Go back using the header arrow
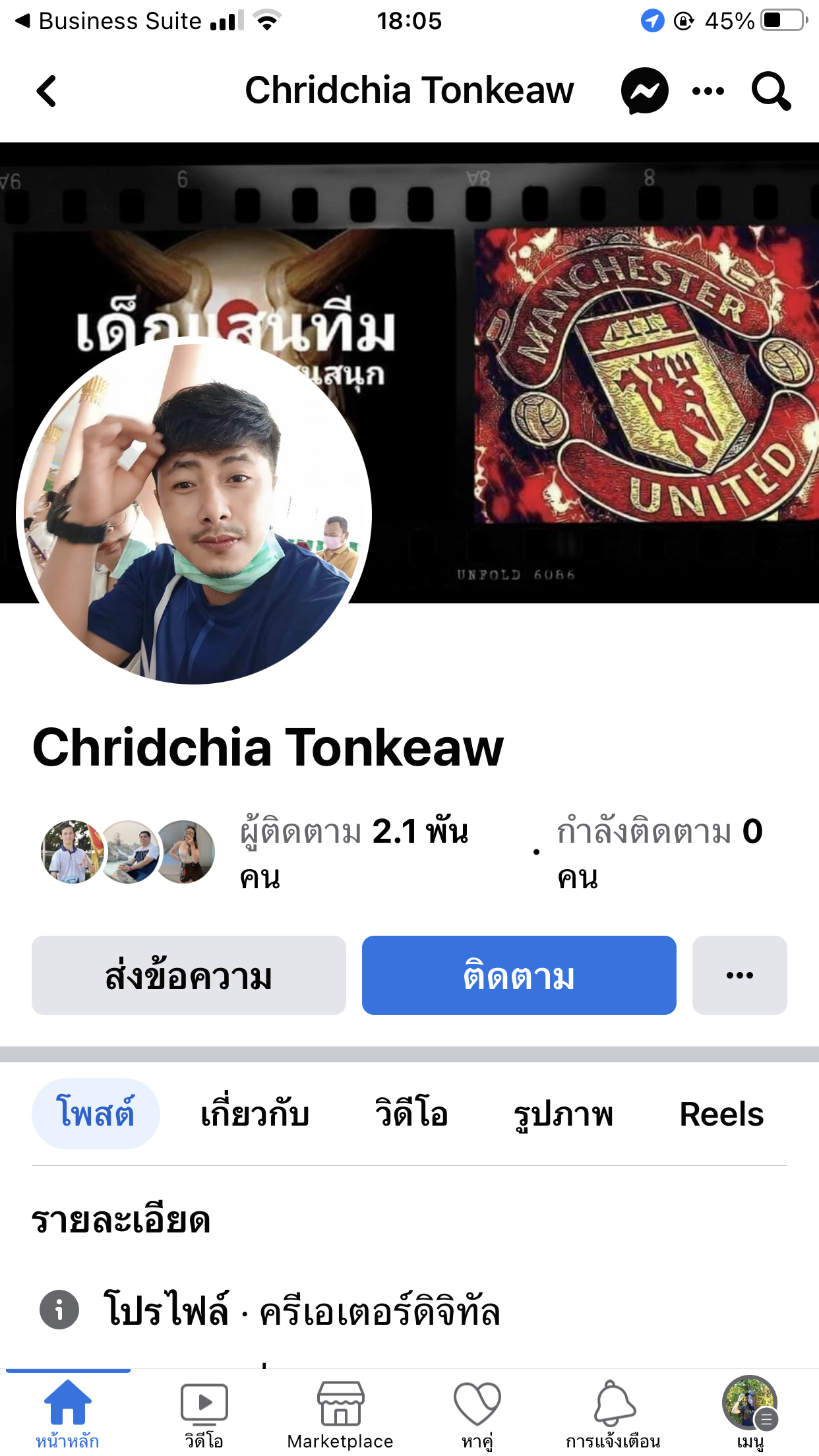 pyautogui.click(x=46, y=91)
